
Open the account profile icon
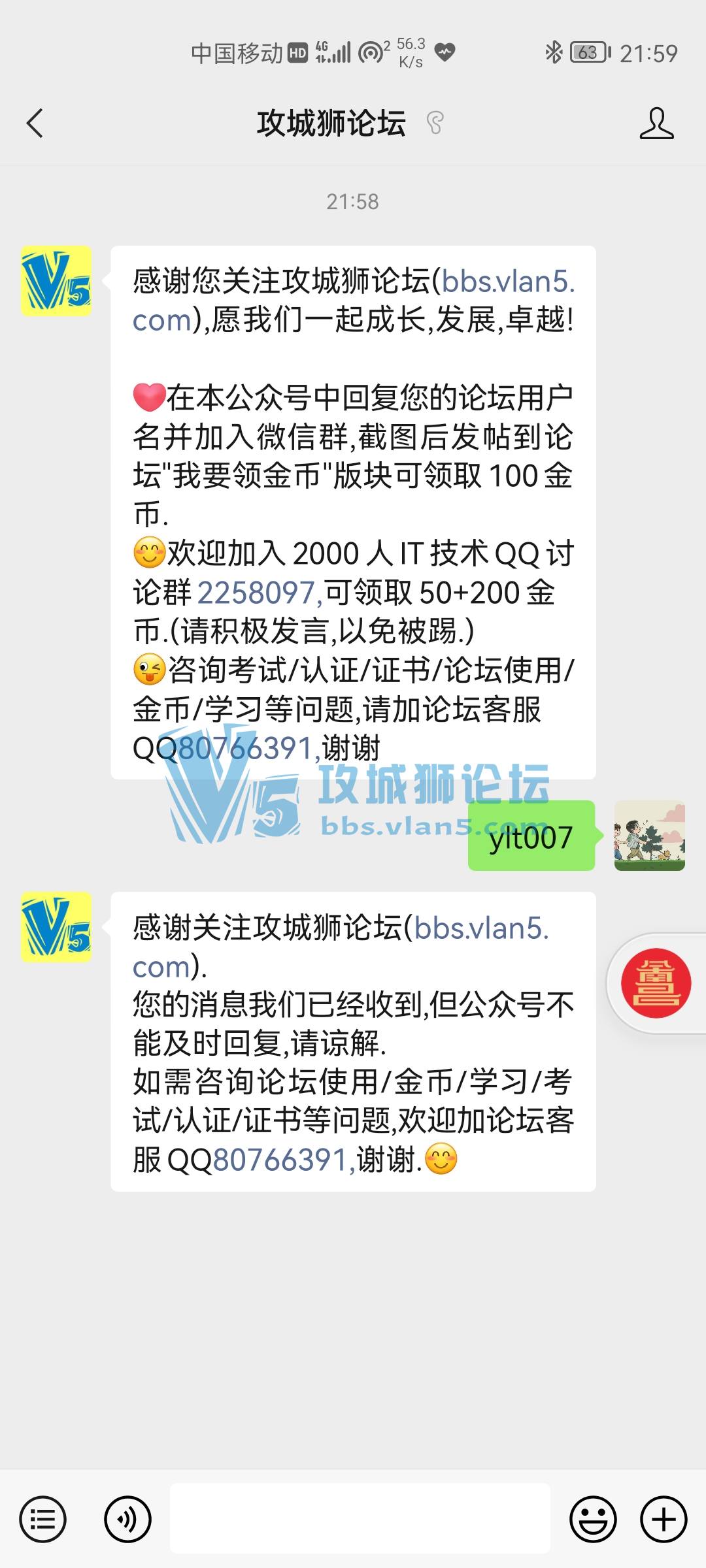[656, 123]
